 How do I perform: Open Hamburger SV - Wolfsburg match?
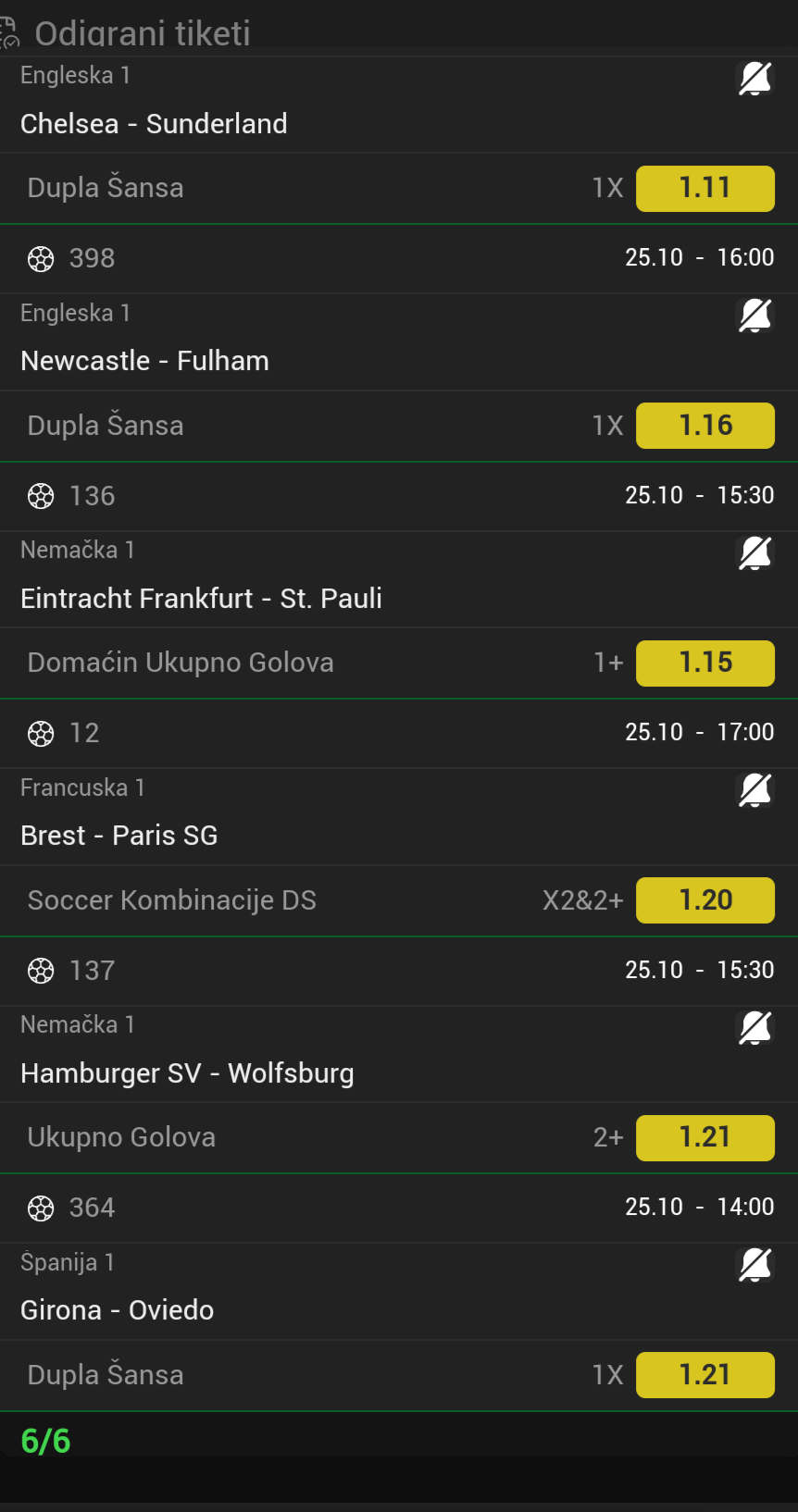(187, 1073)
